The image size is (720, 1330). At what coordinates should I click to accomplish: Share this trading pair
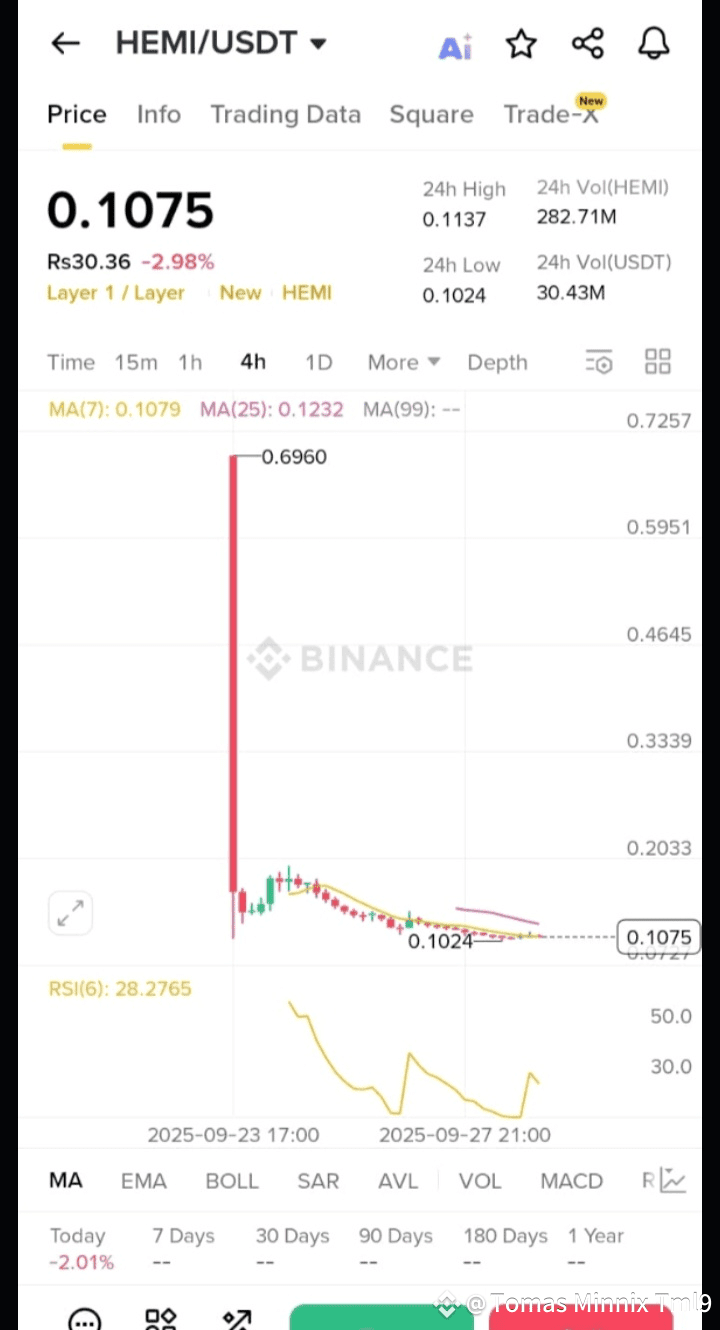[587, 44]
